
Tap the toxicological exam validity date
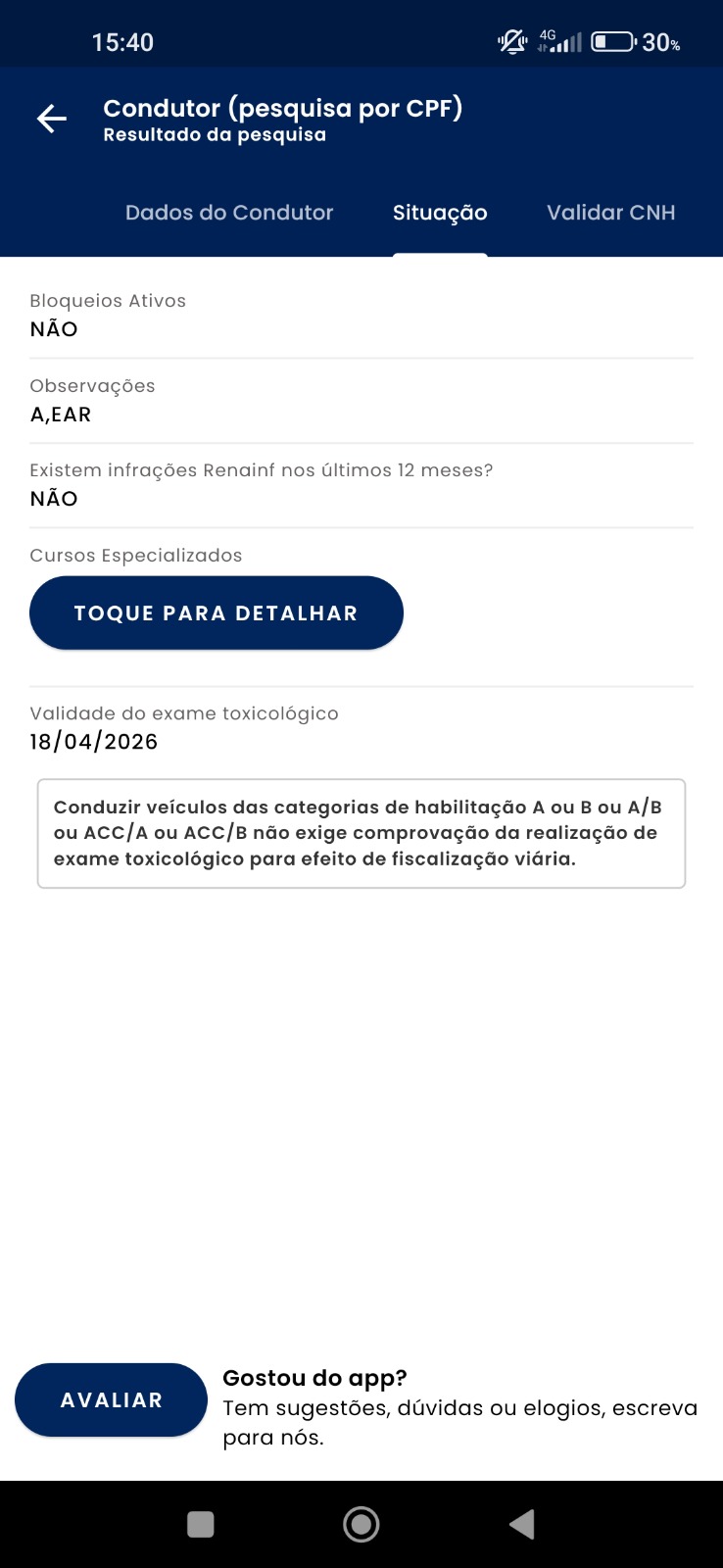pyautogui.click(x=93, y=742)
